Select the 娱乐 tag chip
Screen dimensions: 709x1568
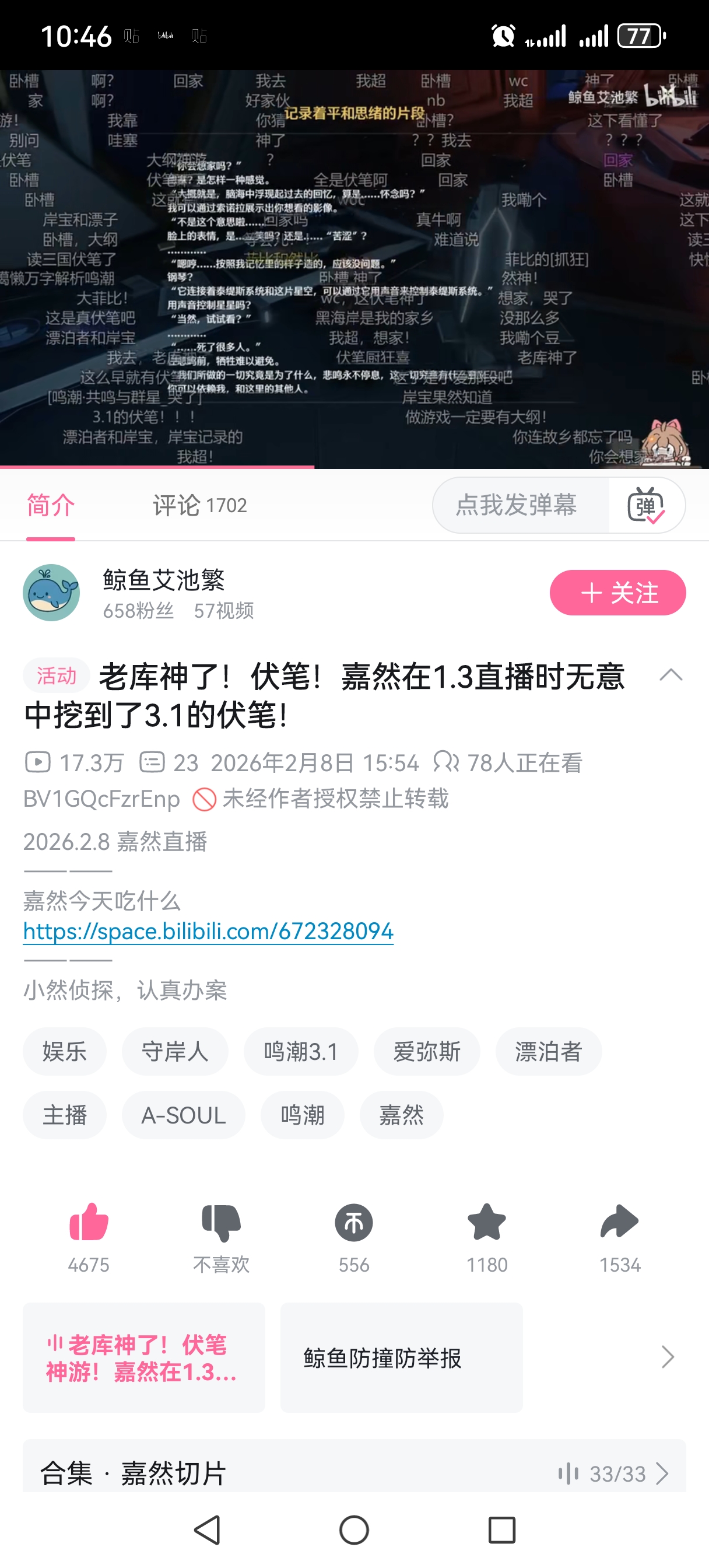pyautogui.click(x=65, y=1051)
